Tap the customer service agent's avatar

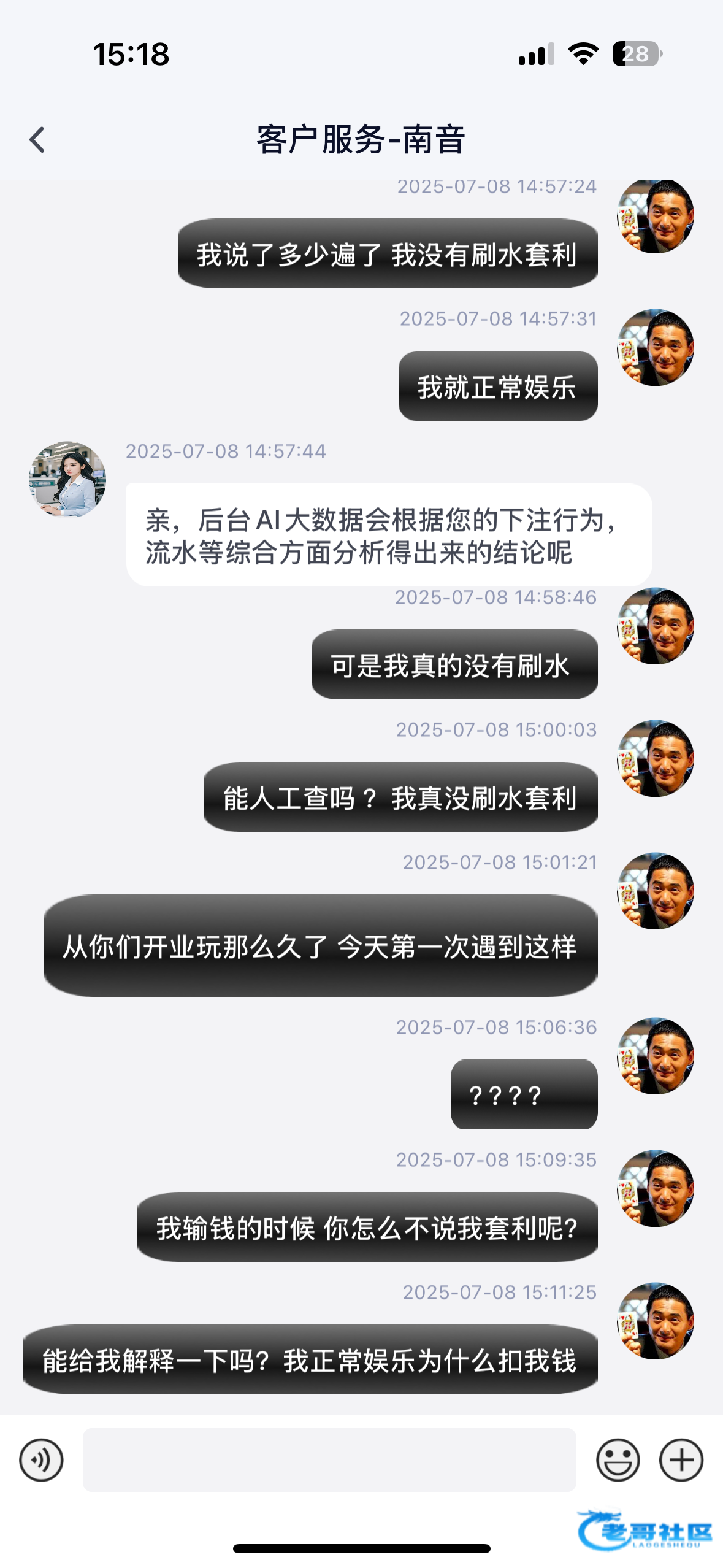(67, 479)
